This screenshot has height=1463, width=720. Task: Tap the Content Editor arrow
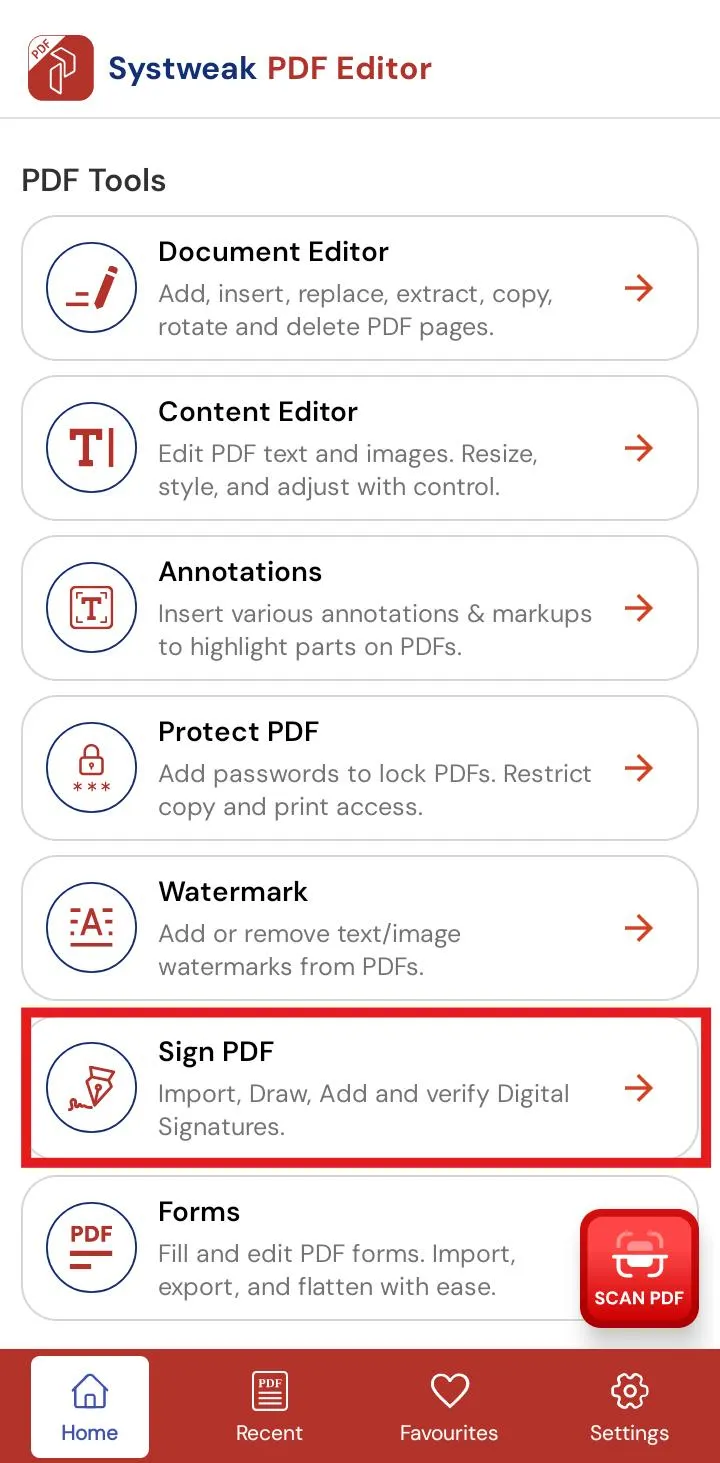(639, 448)
